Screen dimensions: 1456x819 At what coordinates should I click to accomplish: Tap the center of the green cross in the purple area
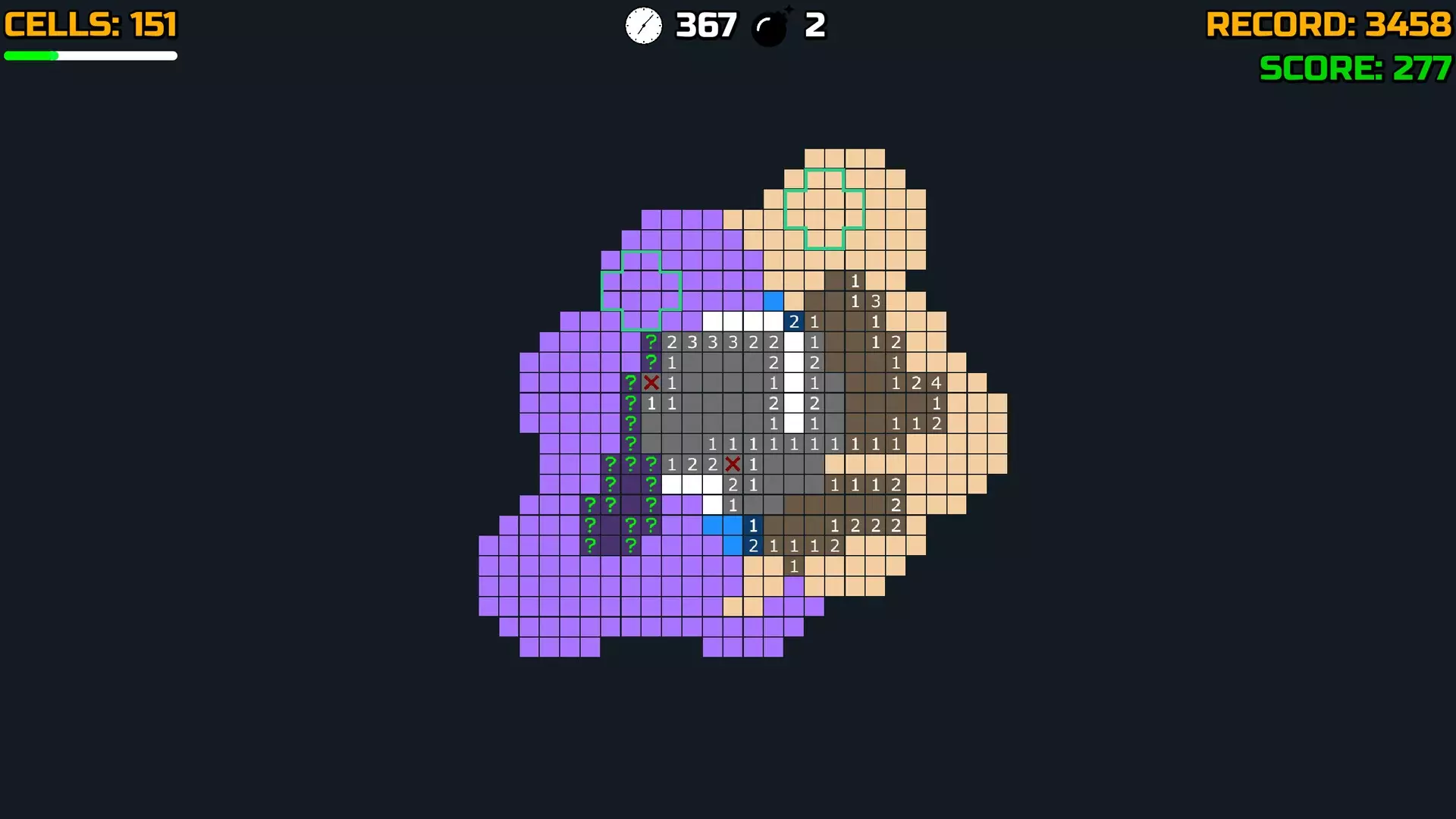click(x=642, y=290)
